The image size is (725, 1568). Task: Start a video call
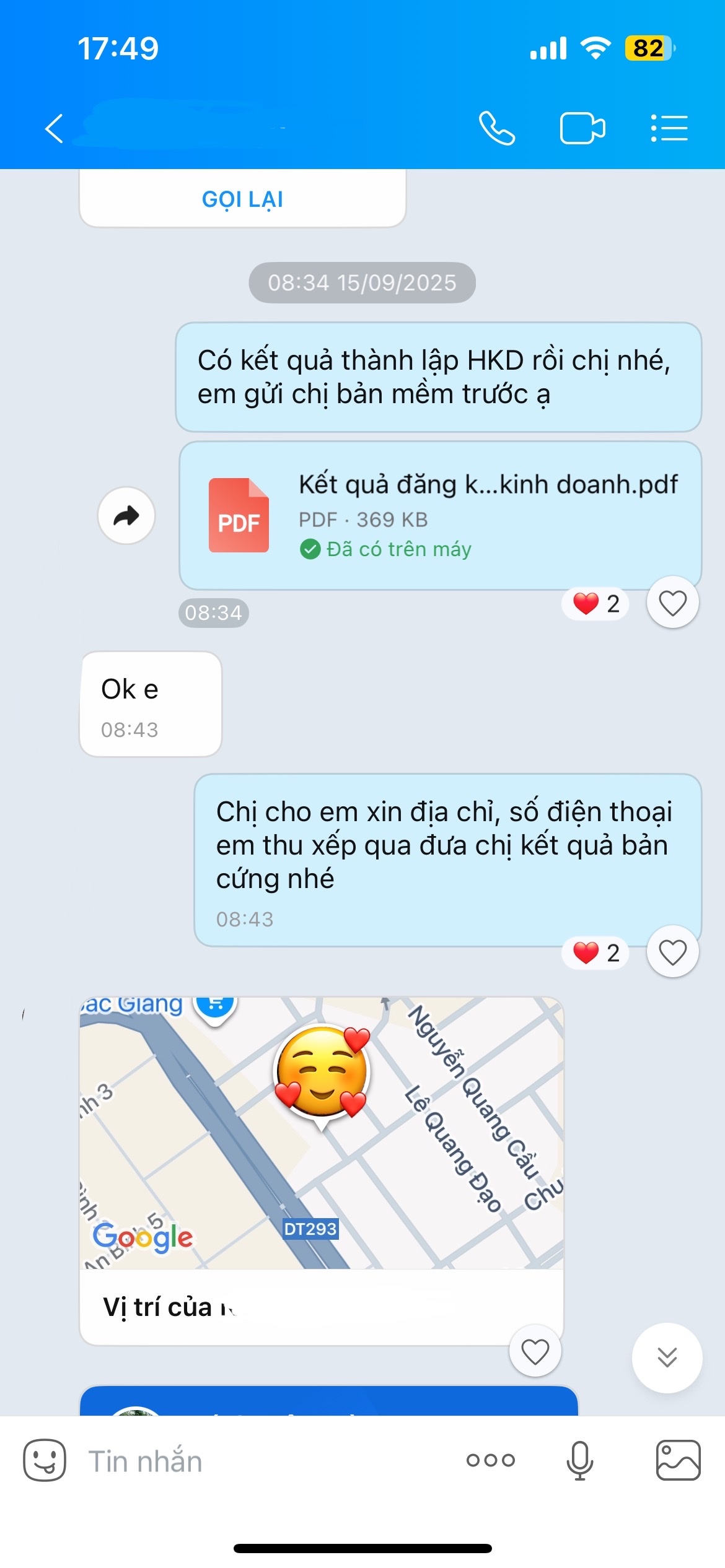pos(582,127)
